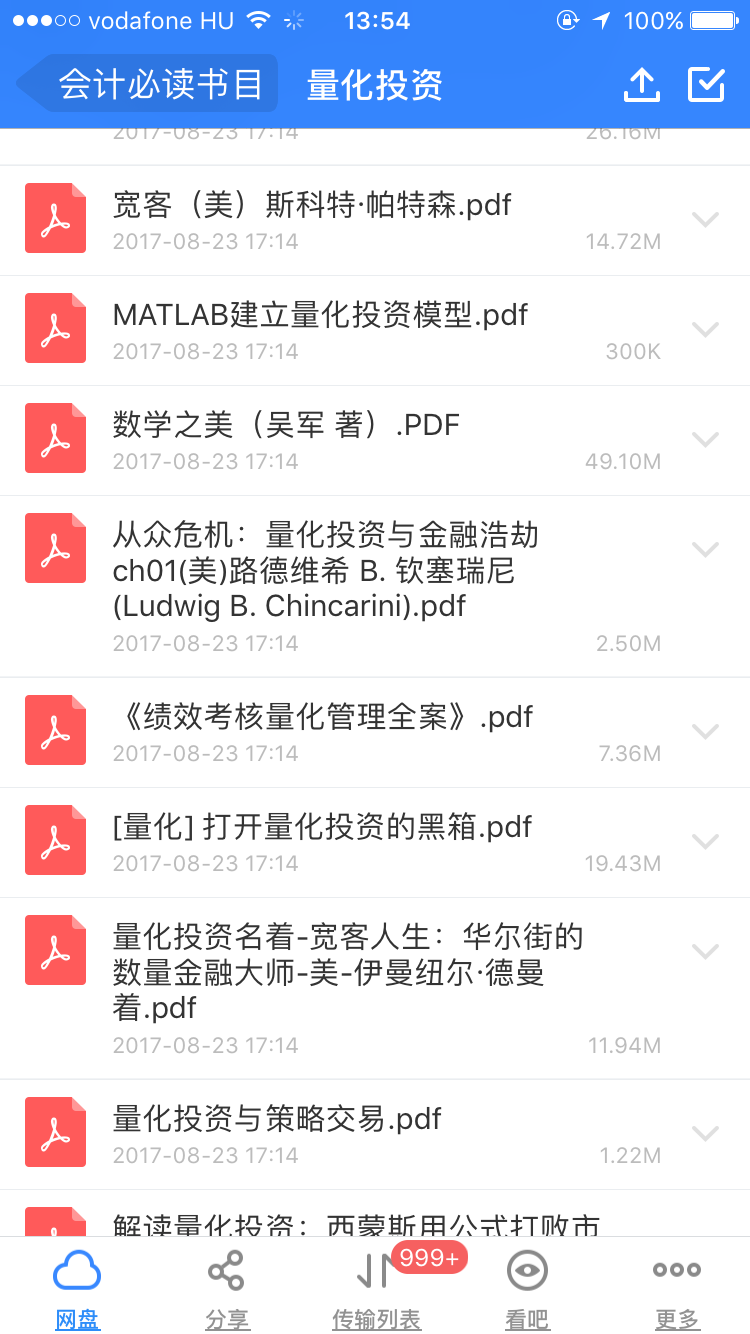The image size is (750, 1334).
Task: Expand options for 数学之美 PDF
Action: (706, 440)
